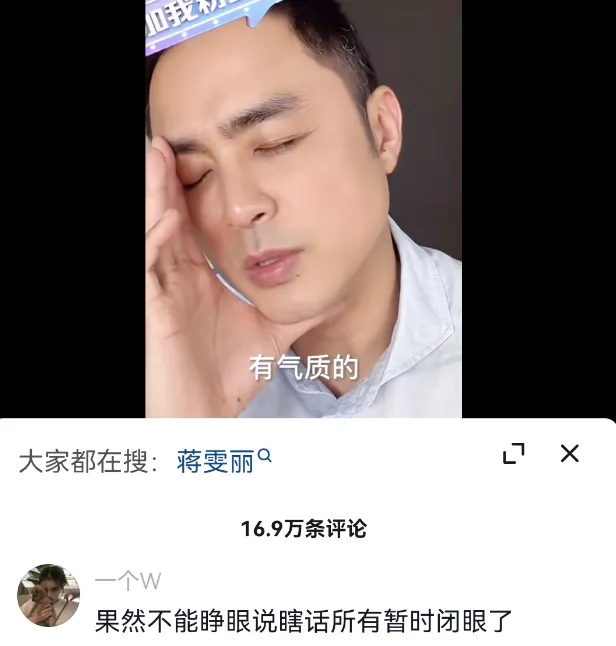The height and width of the screenshot is (646, 616).
Task: Expand comments panel to full screen
Action: click(x=514, y=454)
